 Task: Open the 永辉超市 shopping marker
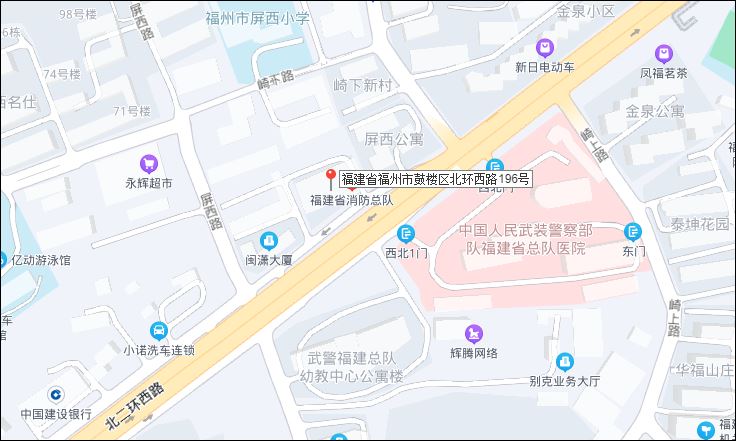click(149, 163)
